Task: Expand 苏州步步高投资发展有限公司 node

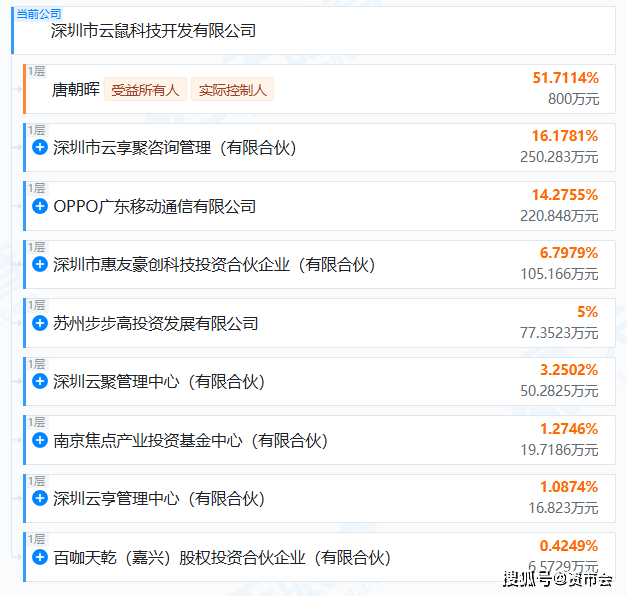Action: click(x=40, y=323)
